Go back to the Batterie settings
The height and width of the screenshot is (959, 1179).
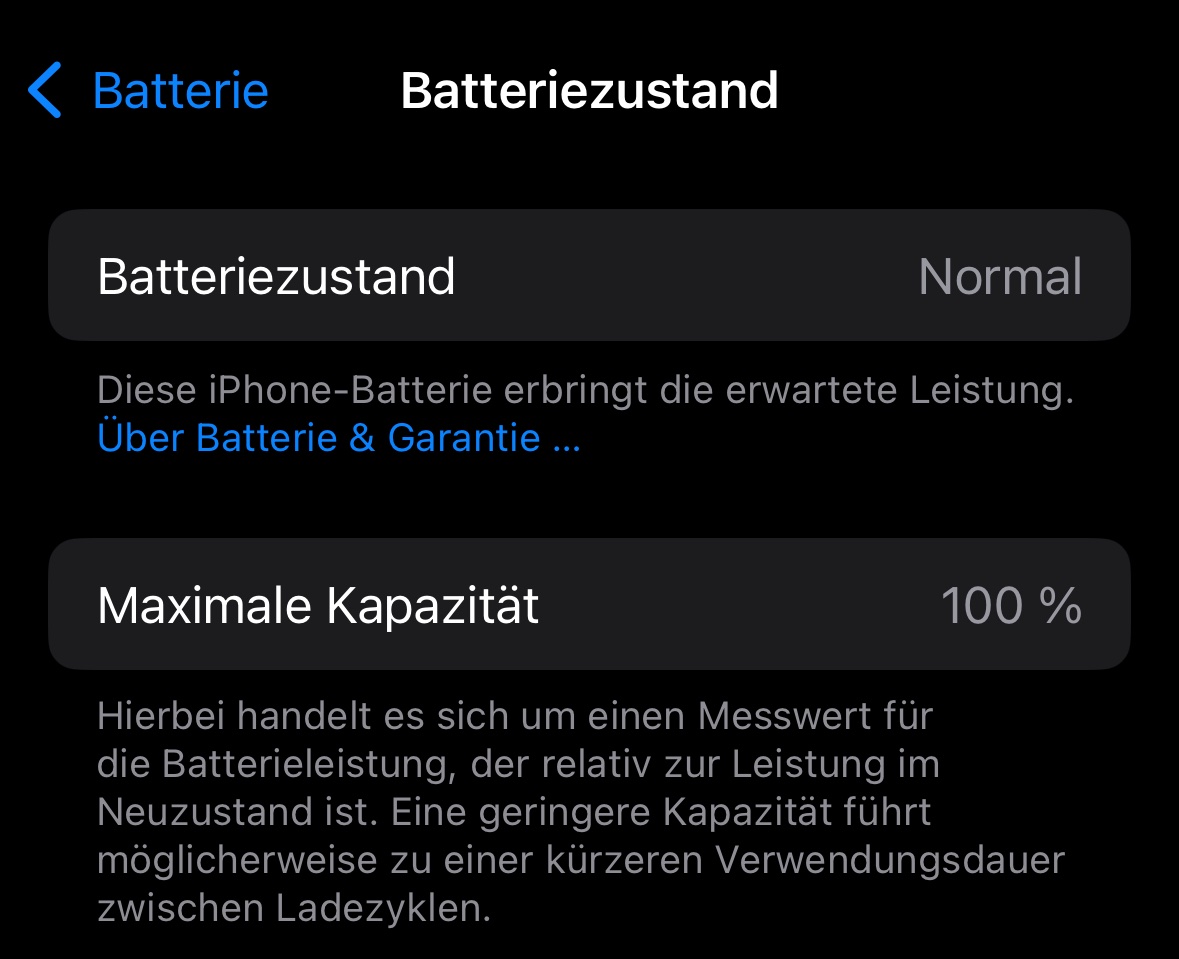(x=150, y=91)
